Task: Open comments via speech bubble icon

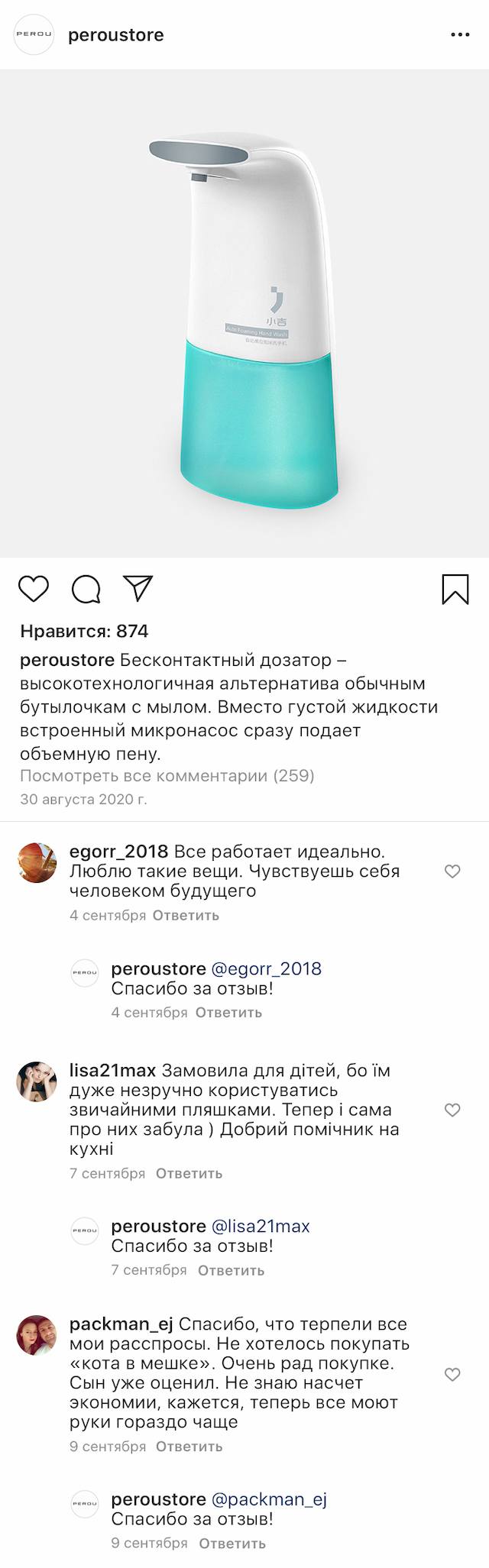Action: pos(86,589)
